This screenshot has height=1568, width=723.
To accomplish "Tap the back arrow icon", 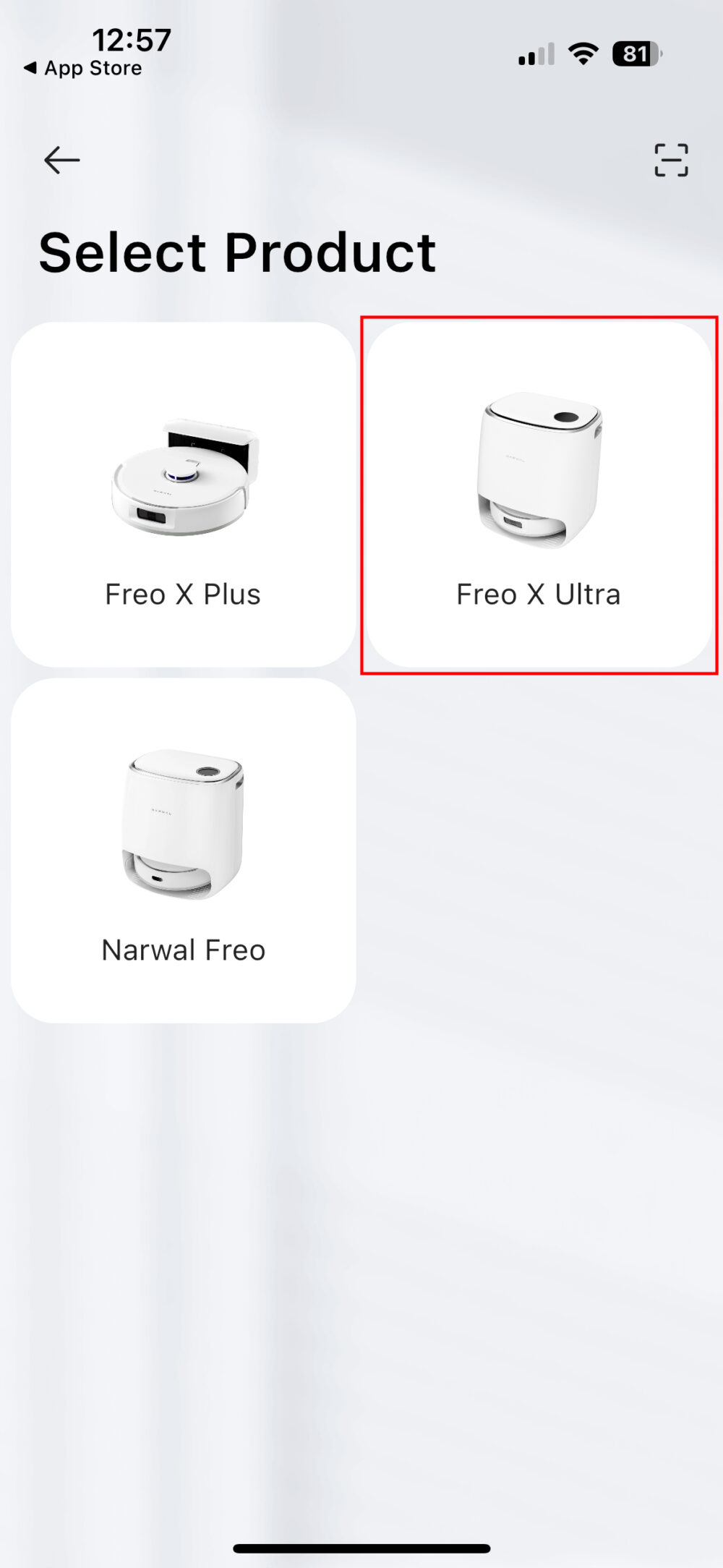I will click(61, 160).
